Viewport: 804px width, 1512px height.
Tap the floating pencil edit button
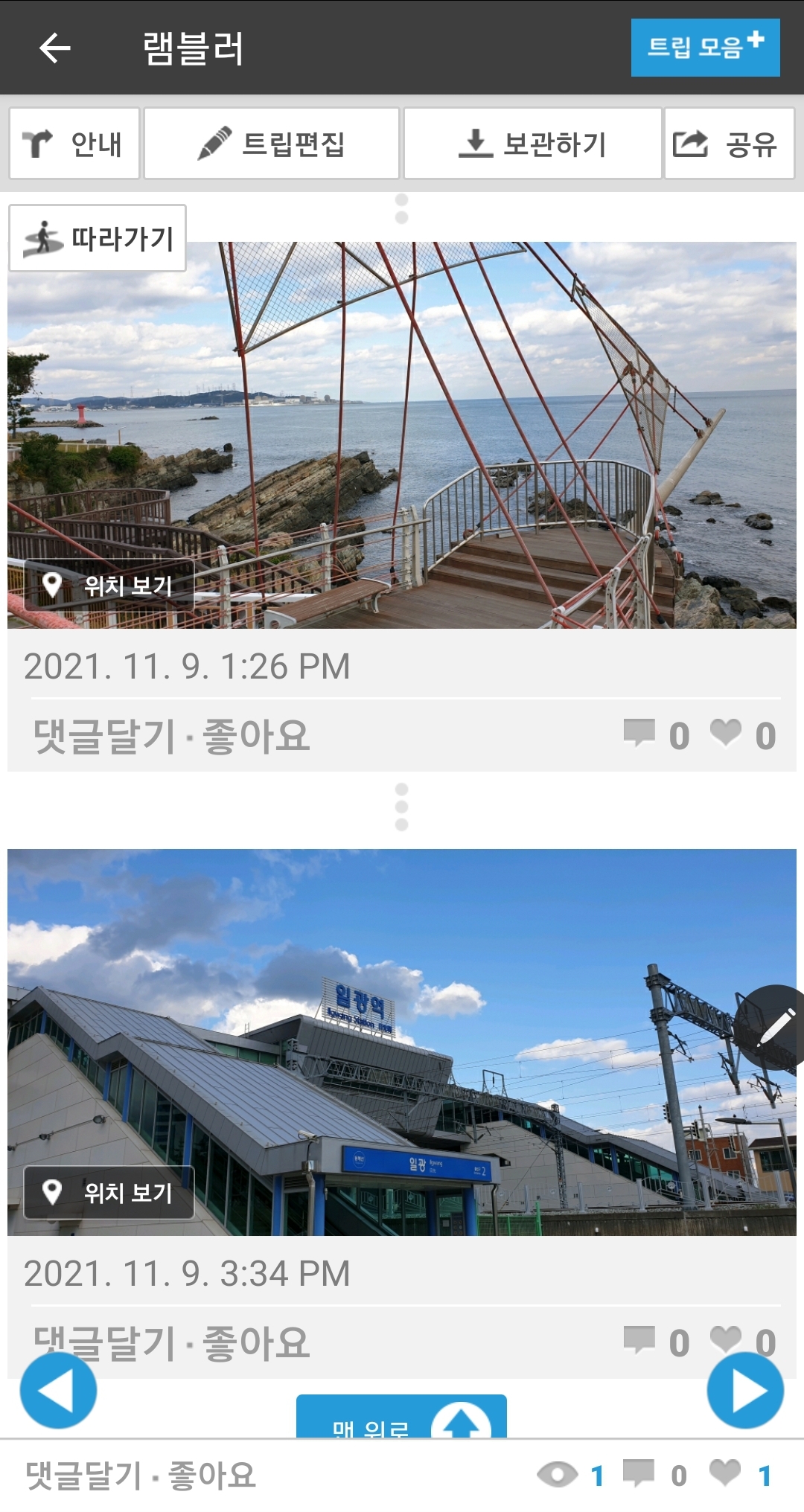click(x=774, y=1028)
